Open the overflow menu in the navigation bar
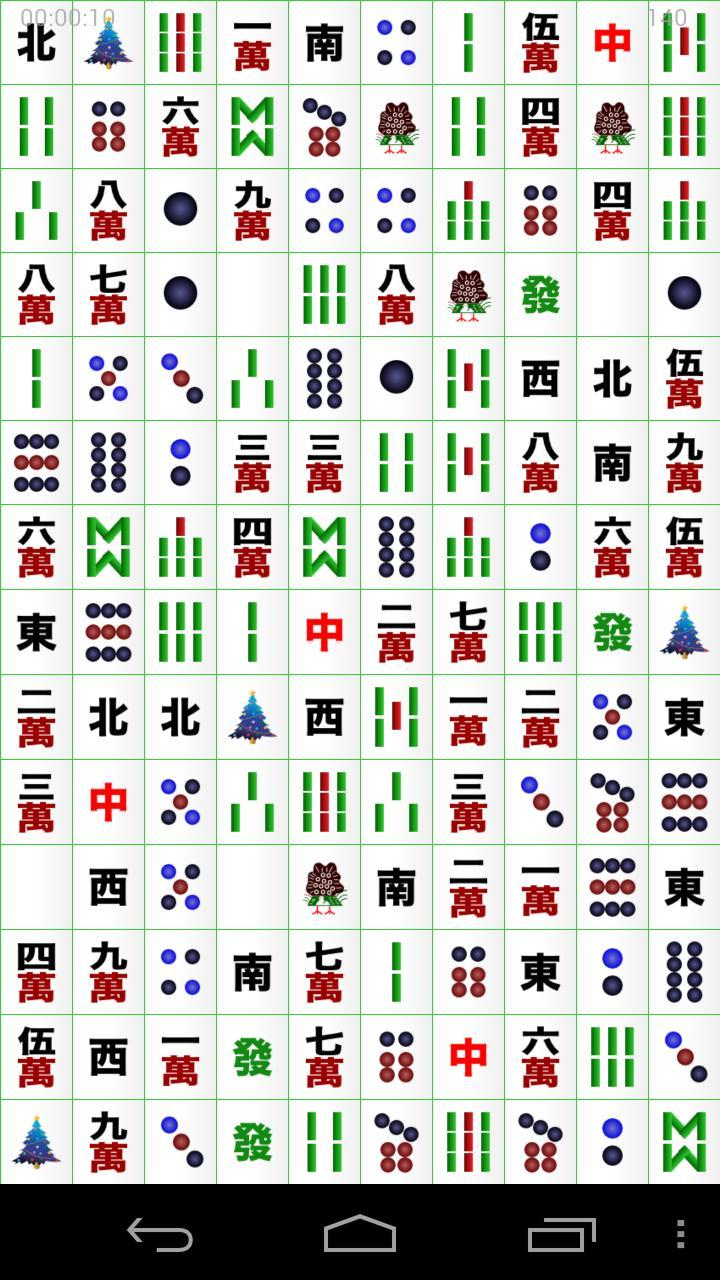 point(680,1234)
